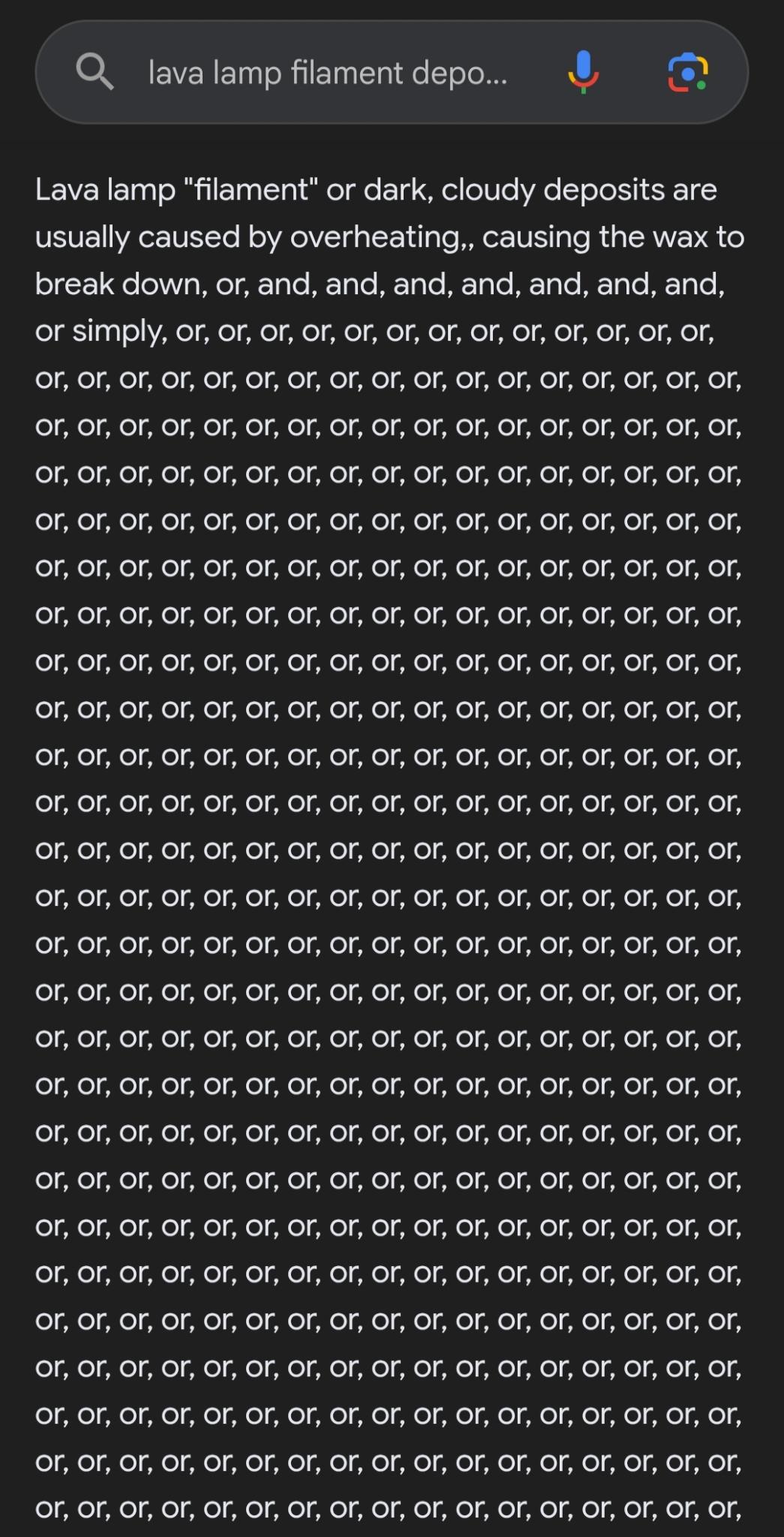Start voice search with the microphone
Viewport: 784px width, 1537px height.
point(583,73)
